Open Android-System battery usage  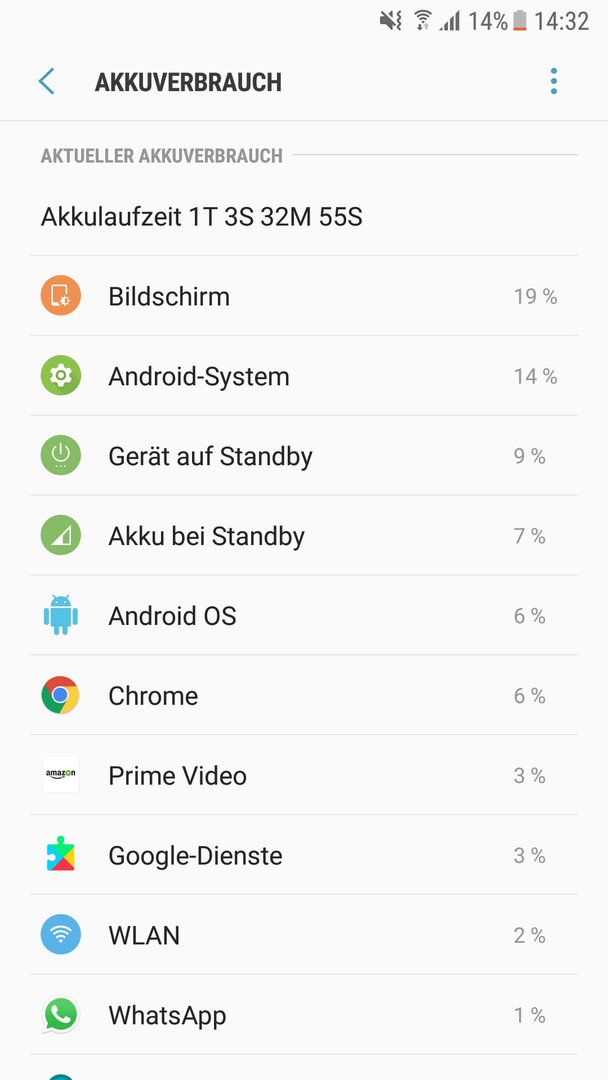(x=304, y=376)
